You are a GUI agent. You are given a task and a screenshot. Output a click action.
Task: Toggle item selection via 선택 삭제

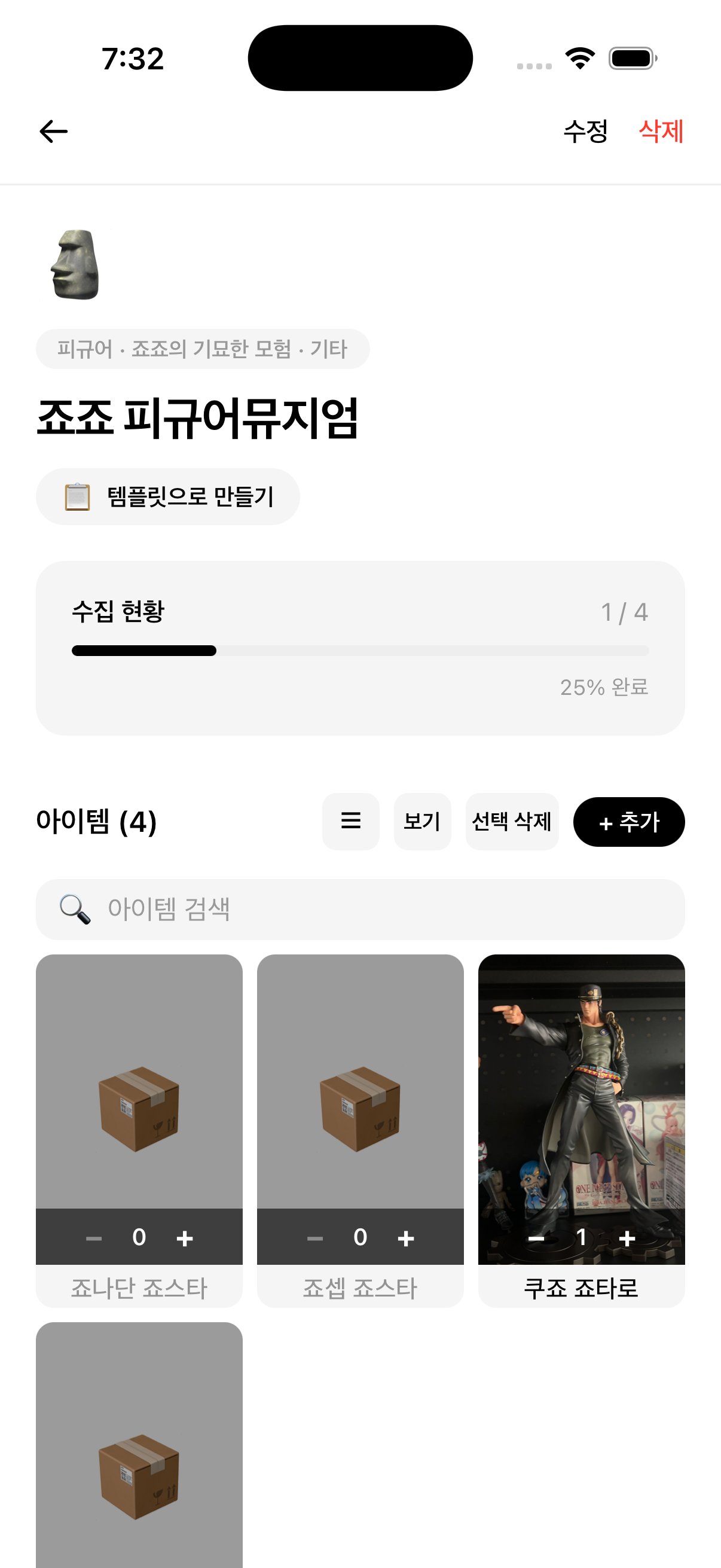click(512, 821)
